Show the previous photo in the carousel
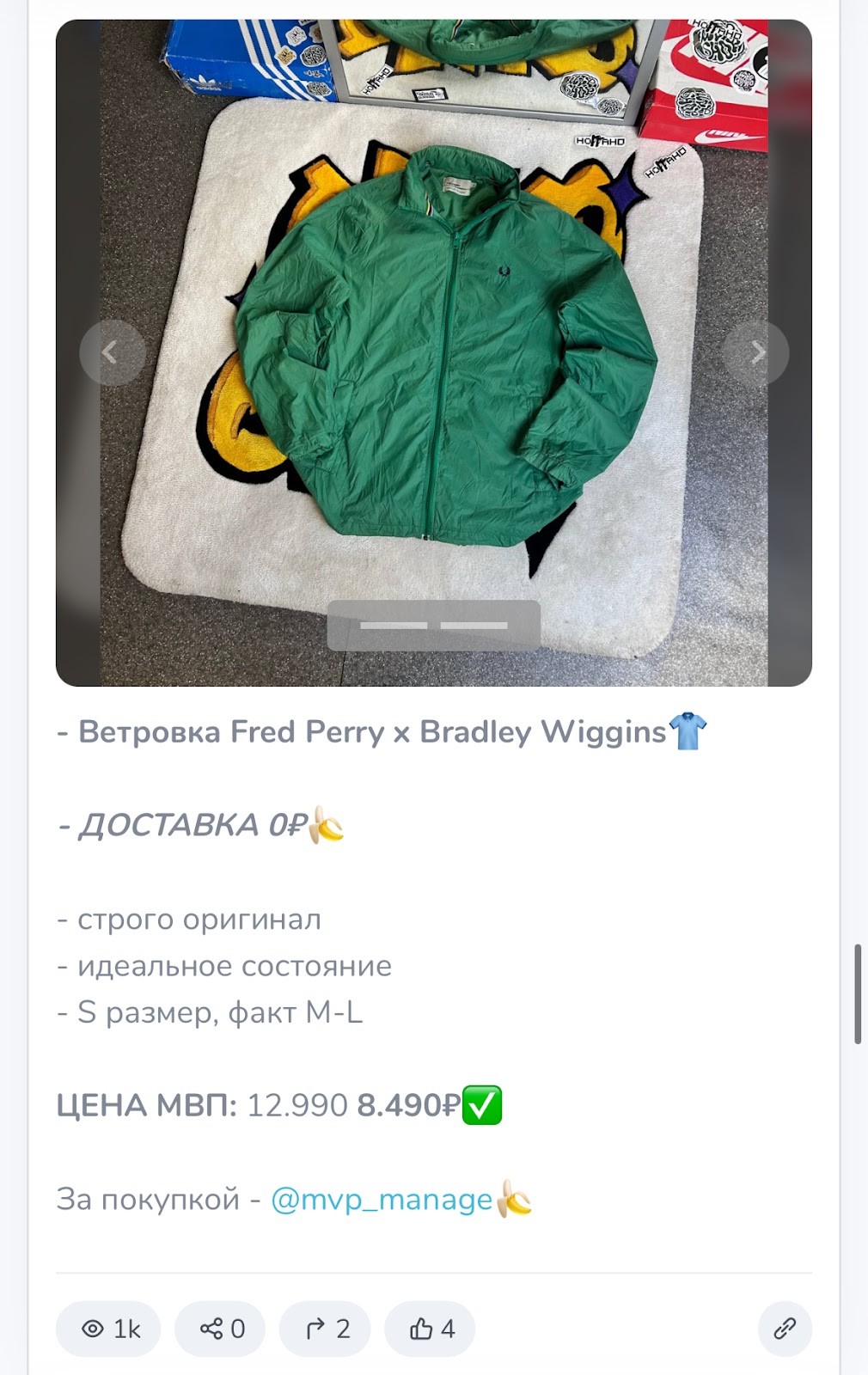 [x=112, y=352]
